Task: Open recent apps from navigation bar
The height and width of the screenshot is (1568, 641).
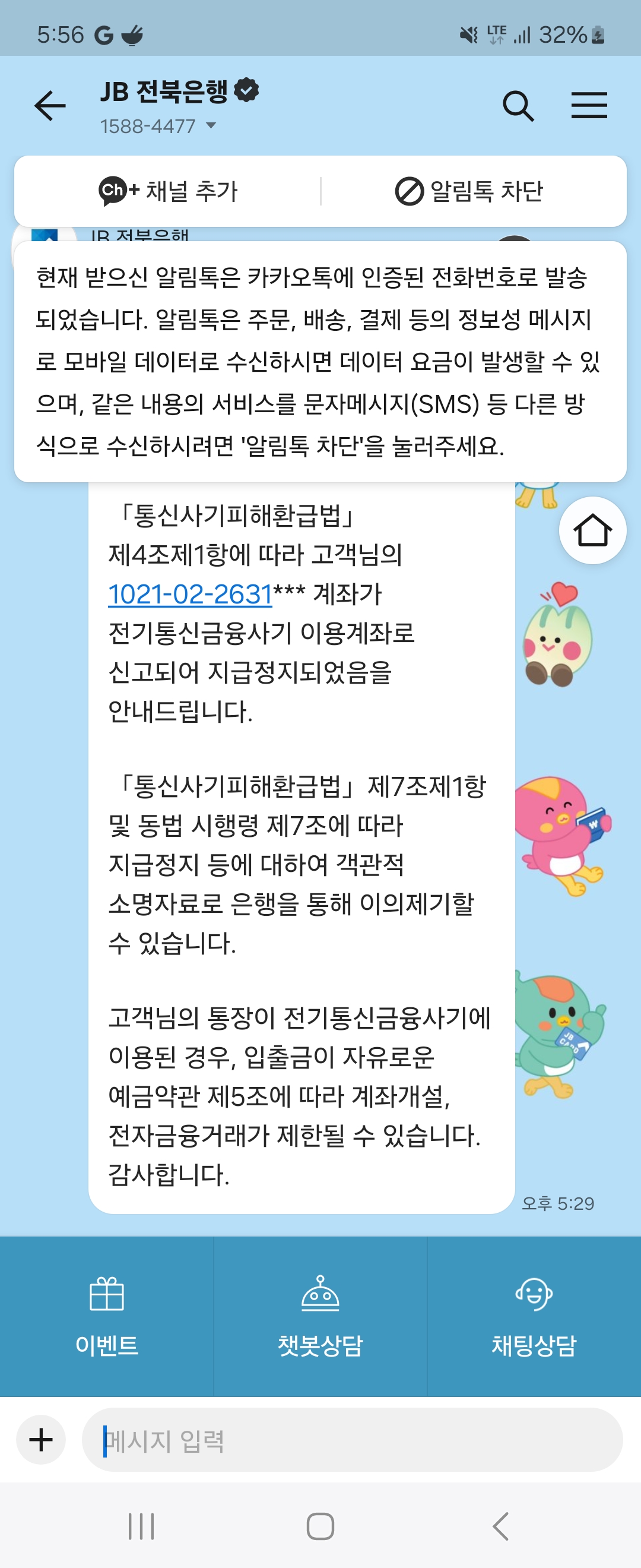Action: point(141,1526)
